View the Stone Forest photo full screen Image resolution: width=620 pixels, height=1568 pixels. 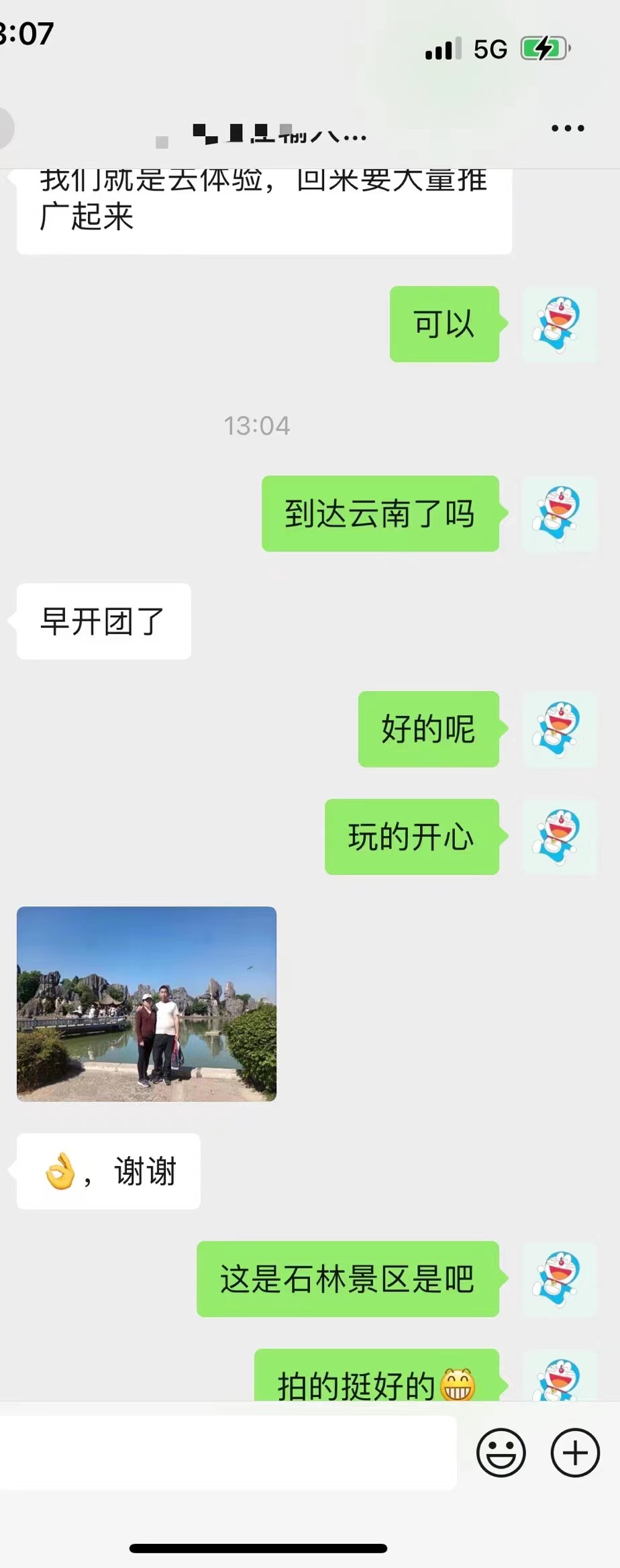coord(146,1004)
